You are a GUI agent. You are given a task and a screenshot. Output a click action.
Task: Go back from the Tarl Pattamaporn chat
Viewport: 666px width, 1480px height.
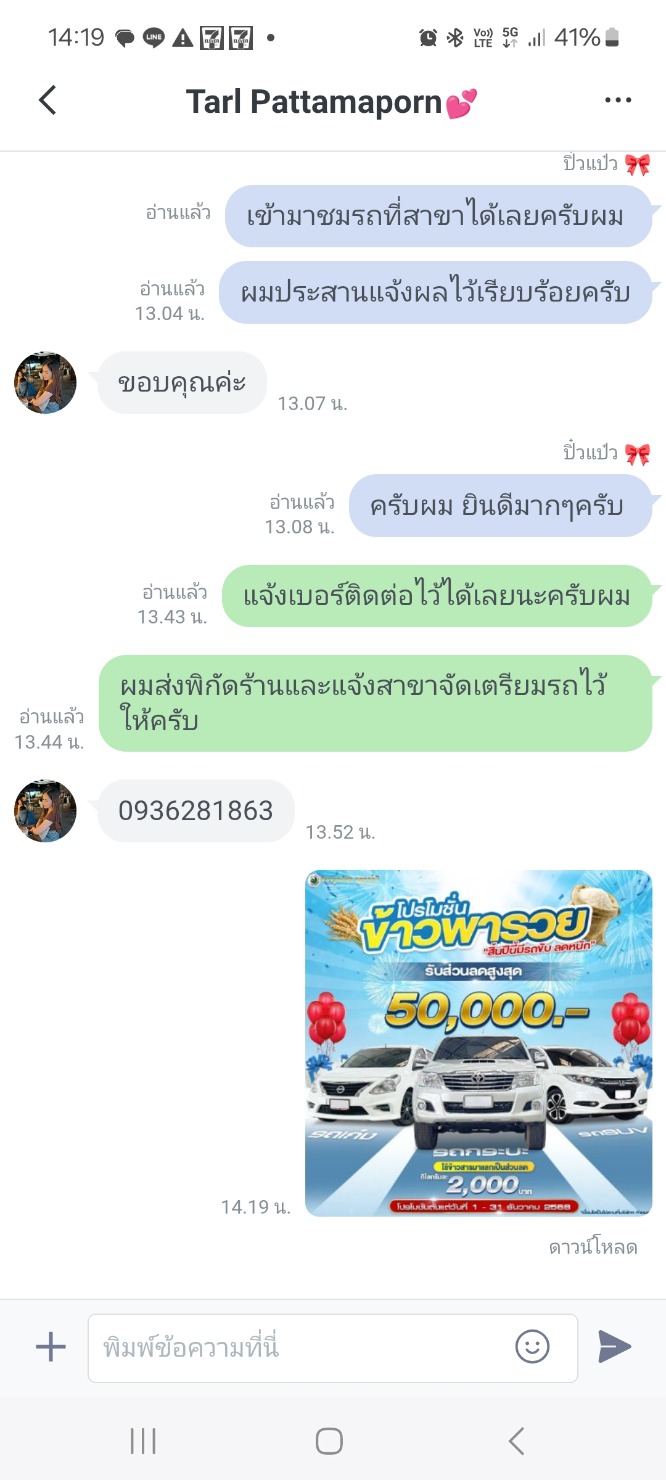tap(47, 100)
